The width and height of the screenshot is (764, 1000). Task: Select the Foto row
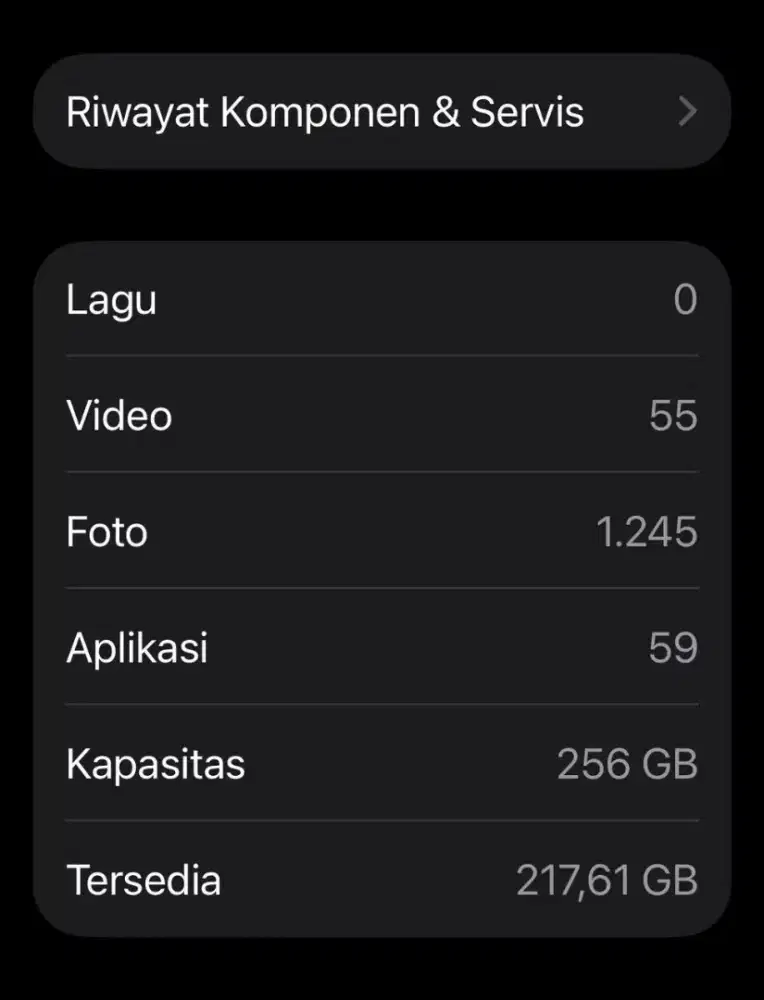pyautogui.click(x=380, y=531)
